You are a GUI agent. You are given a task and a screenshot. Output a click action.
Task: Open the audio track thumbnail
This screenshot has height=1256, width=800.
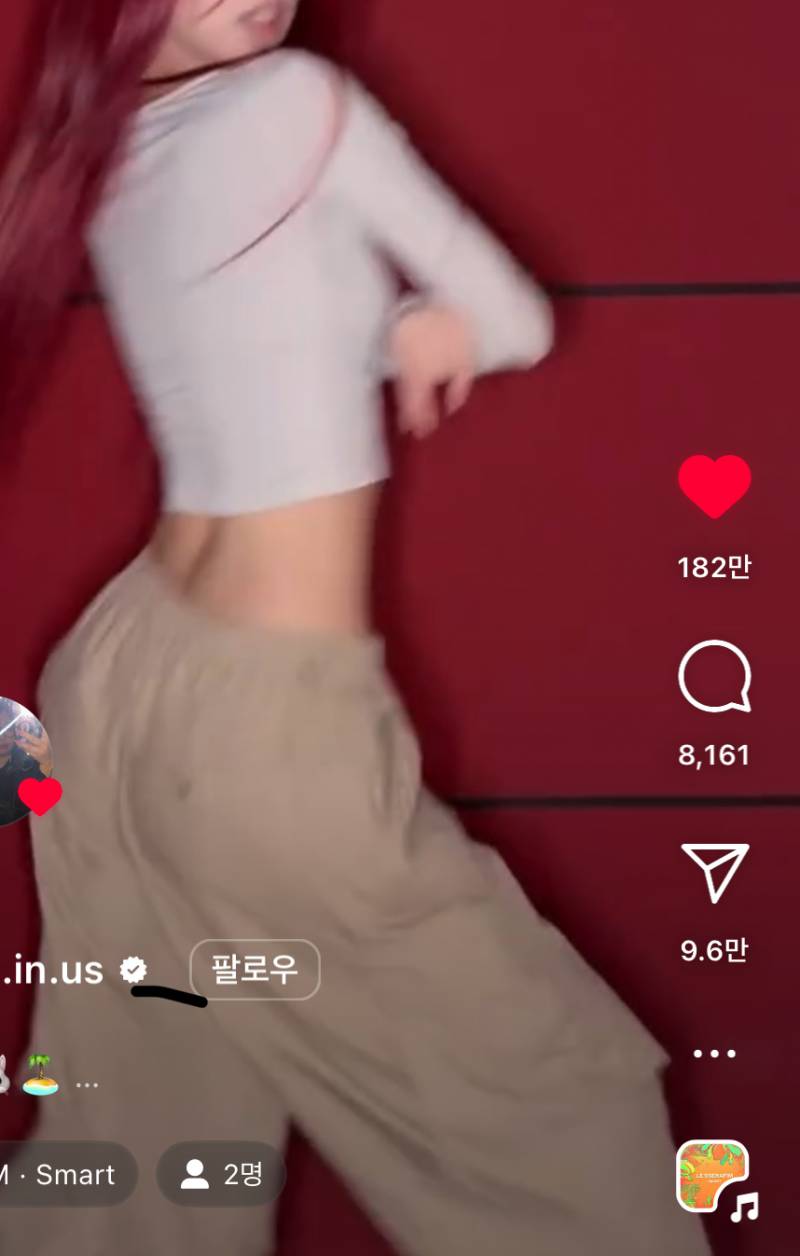tap(712, 1176)
